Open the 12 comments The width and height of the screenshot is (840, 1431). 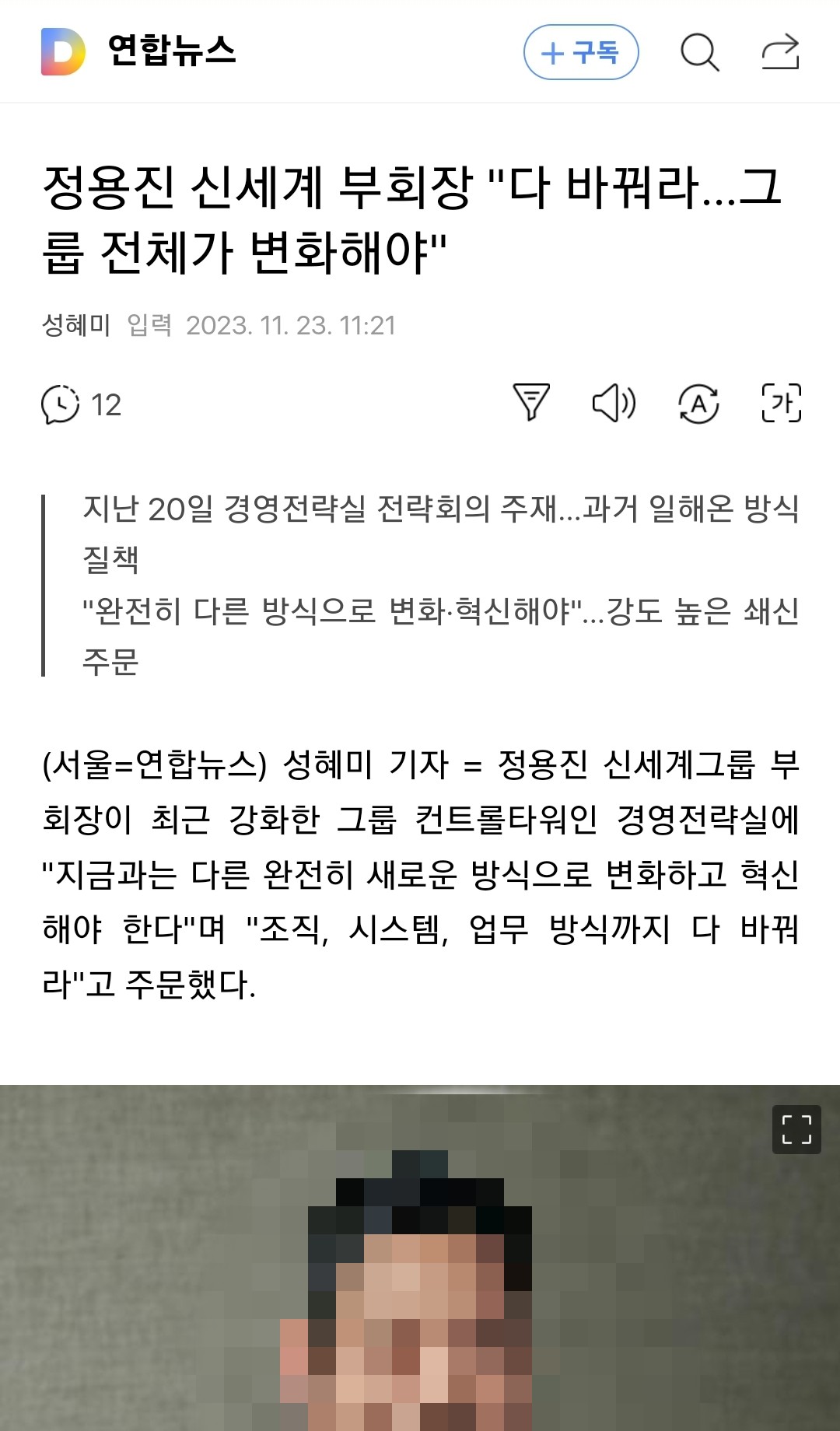[82, 404]
